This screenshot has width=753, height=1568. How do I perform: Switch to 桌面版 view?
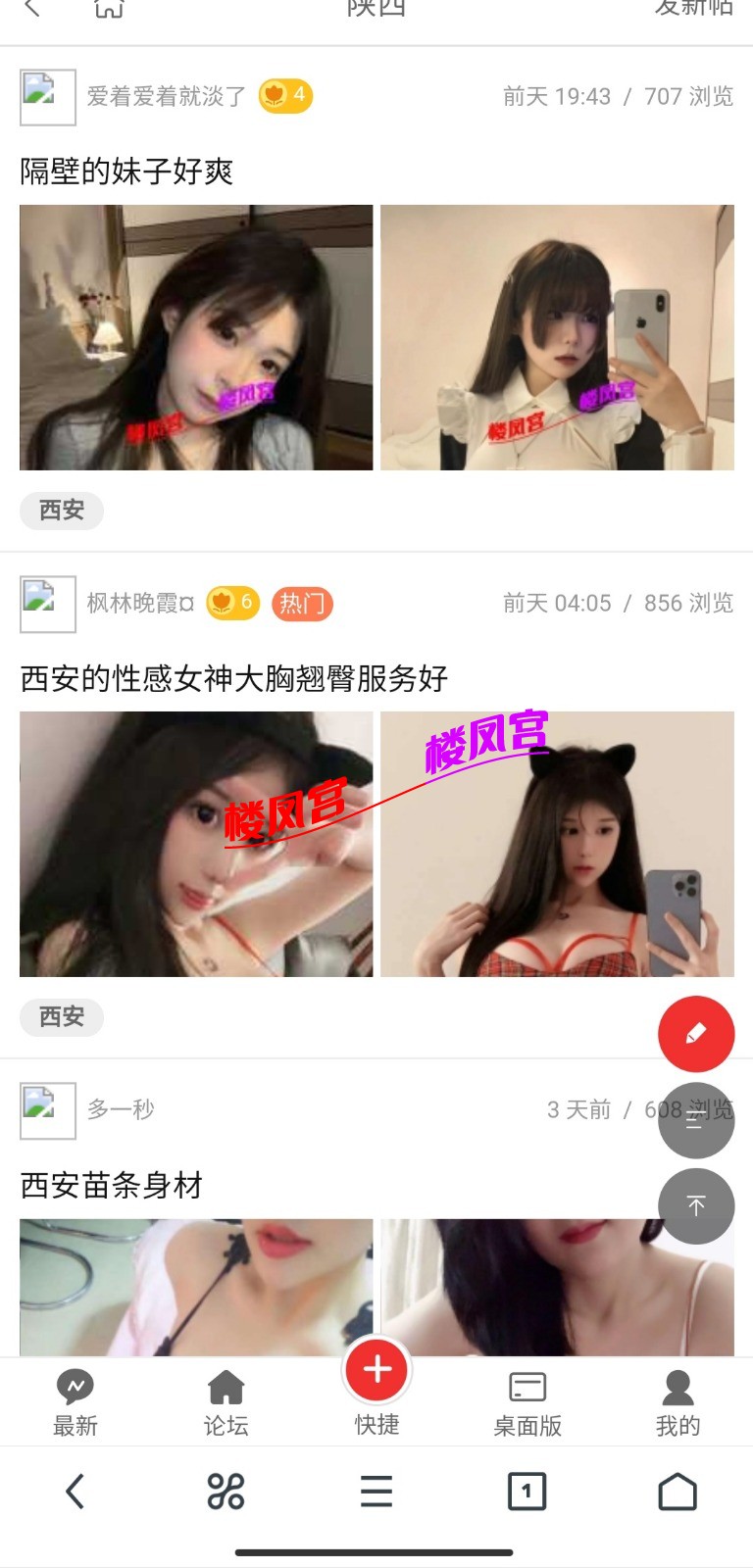(x=527, y=1402)
